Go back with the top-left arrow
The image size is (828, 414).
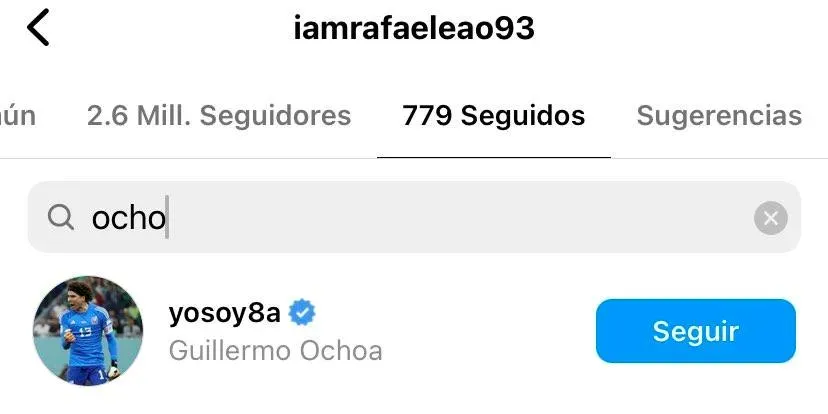coord(38,28)
